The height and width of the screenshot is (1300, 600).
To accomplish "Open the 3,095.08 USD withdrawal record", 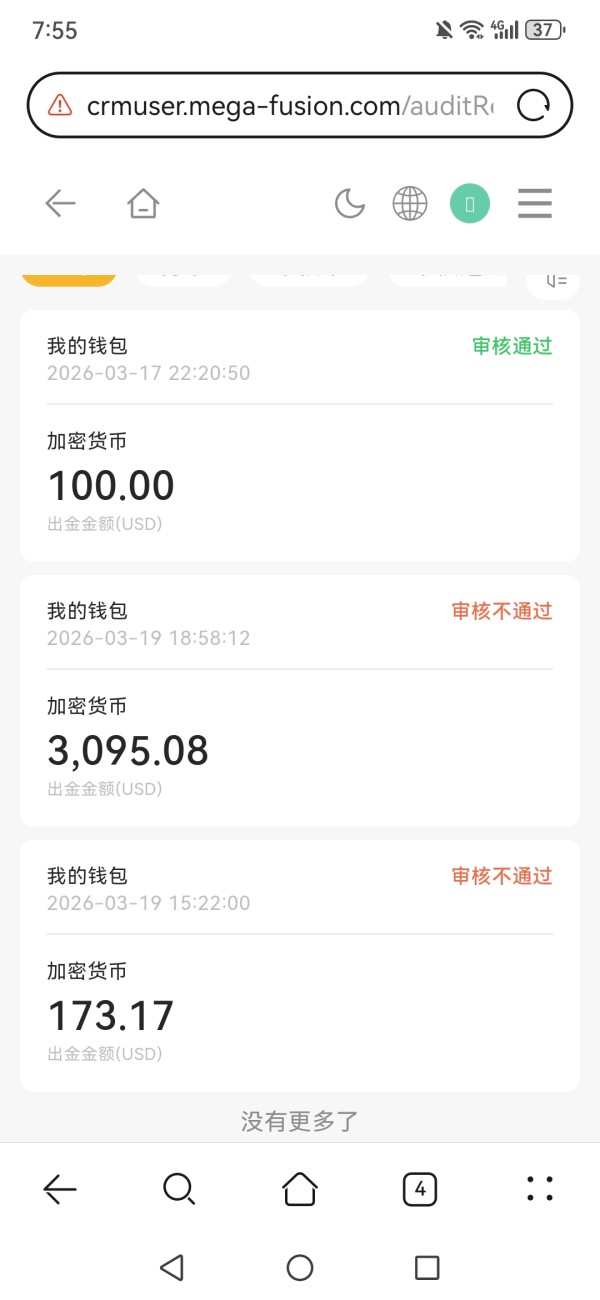I will tap(300, 700).
